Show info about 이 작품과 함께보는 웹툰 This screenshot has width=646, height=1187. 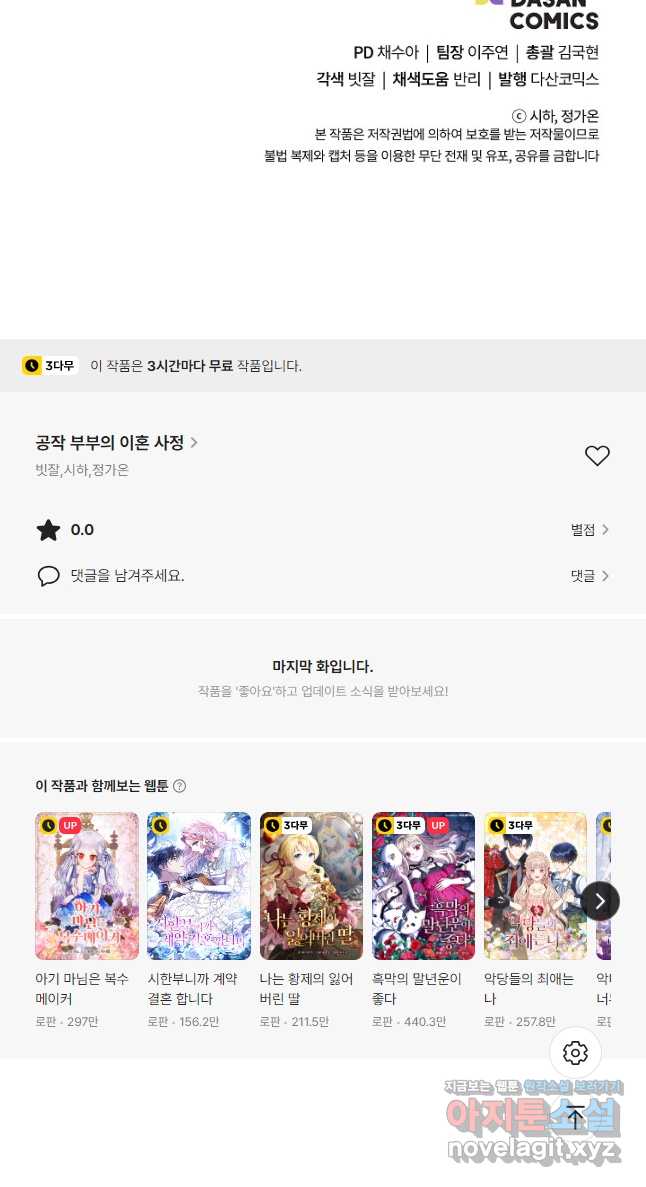coord(180,786)
